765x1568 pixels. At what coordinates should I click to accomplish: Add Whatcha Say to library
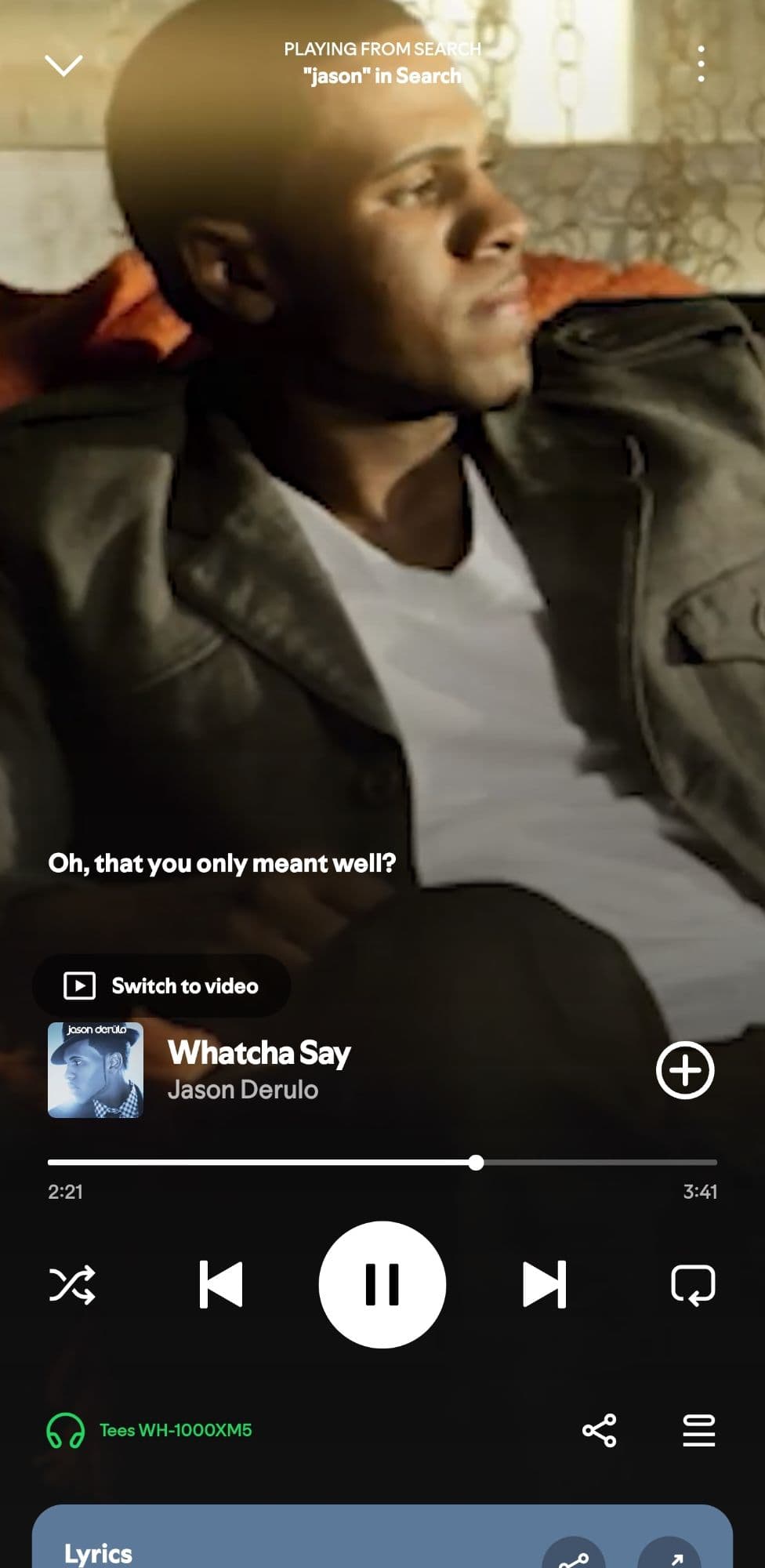click(x=684, y=1070)
